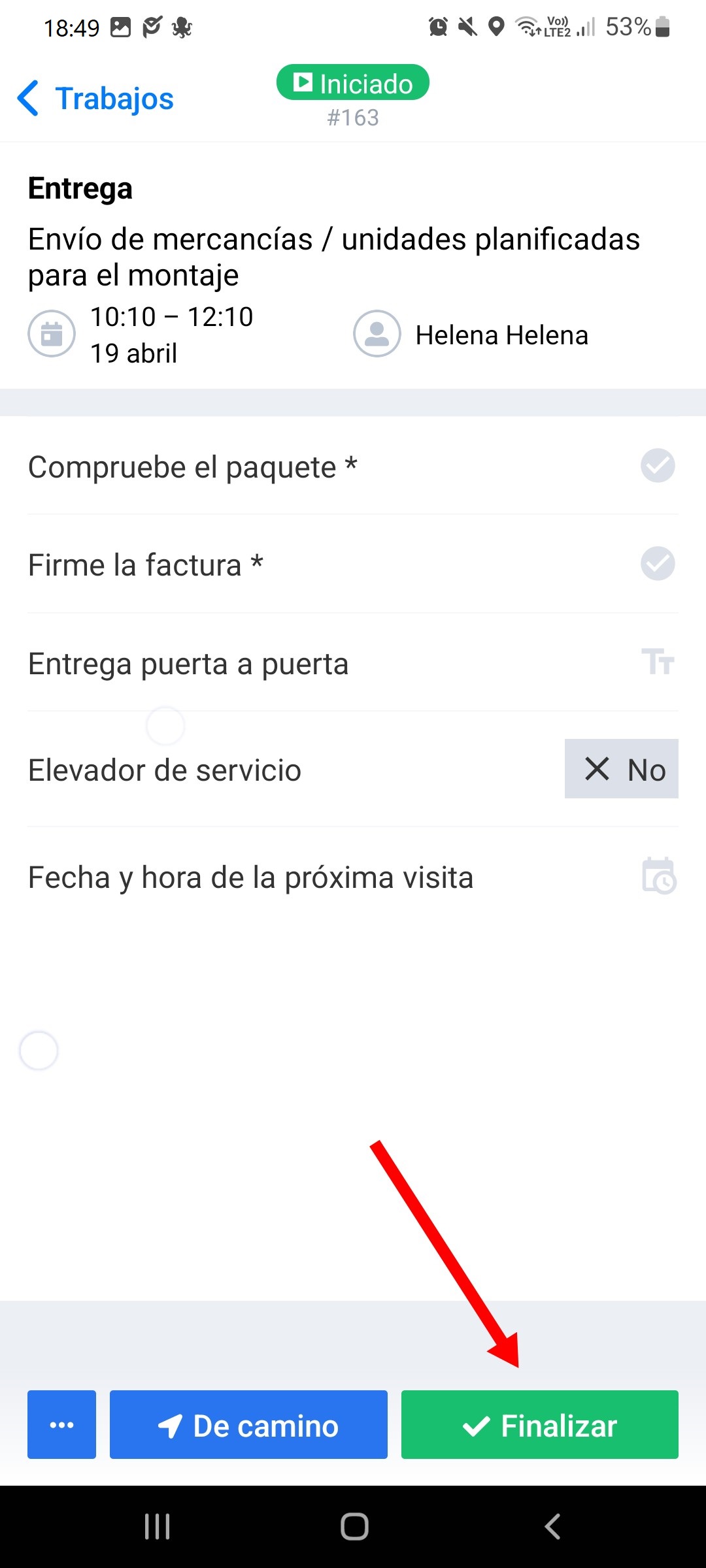Check off Compruebe el paquete
Image resolution: width=706 pixels, height=1568 pixels.
click(657, 466)
